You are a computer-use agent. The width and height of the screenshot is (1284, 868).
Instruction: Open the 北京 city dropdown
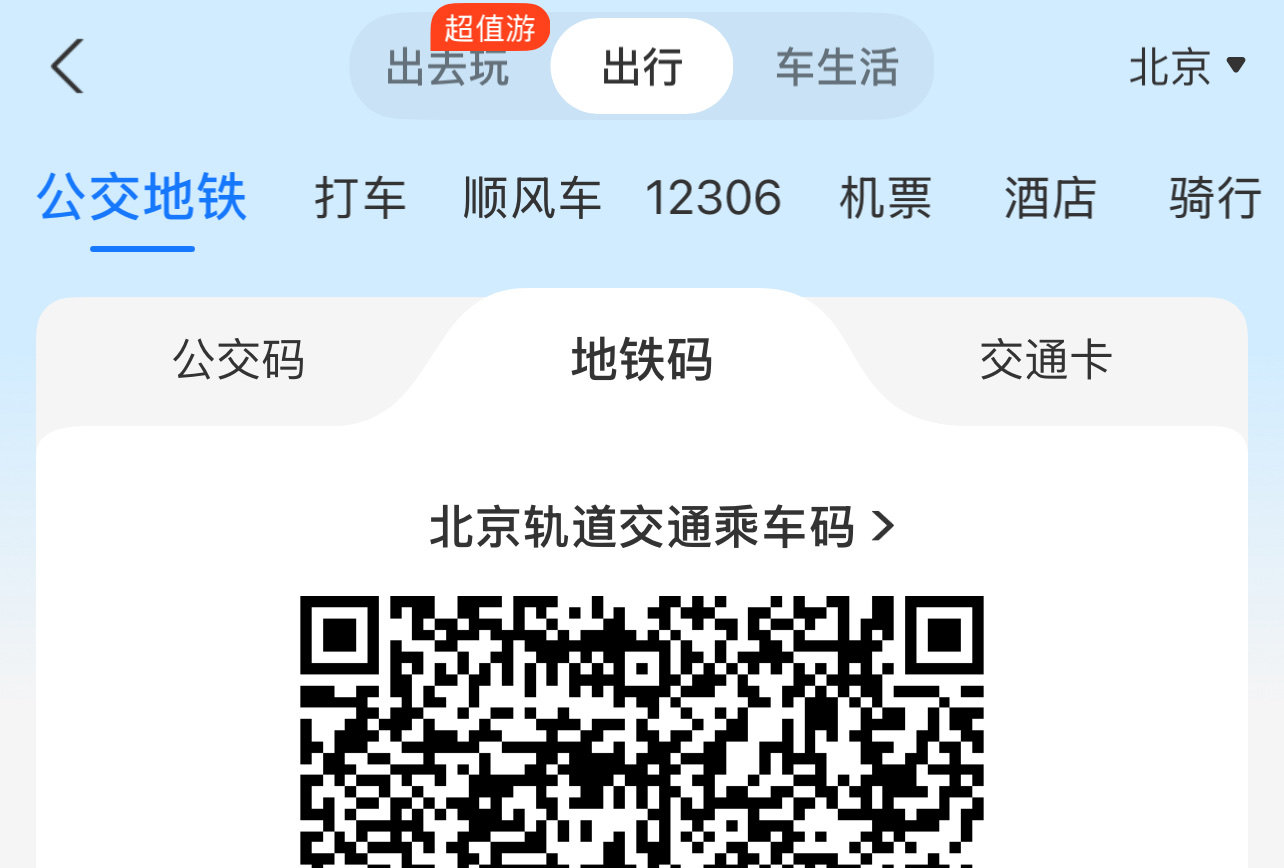click(1187, 67)
